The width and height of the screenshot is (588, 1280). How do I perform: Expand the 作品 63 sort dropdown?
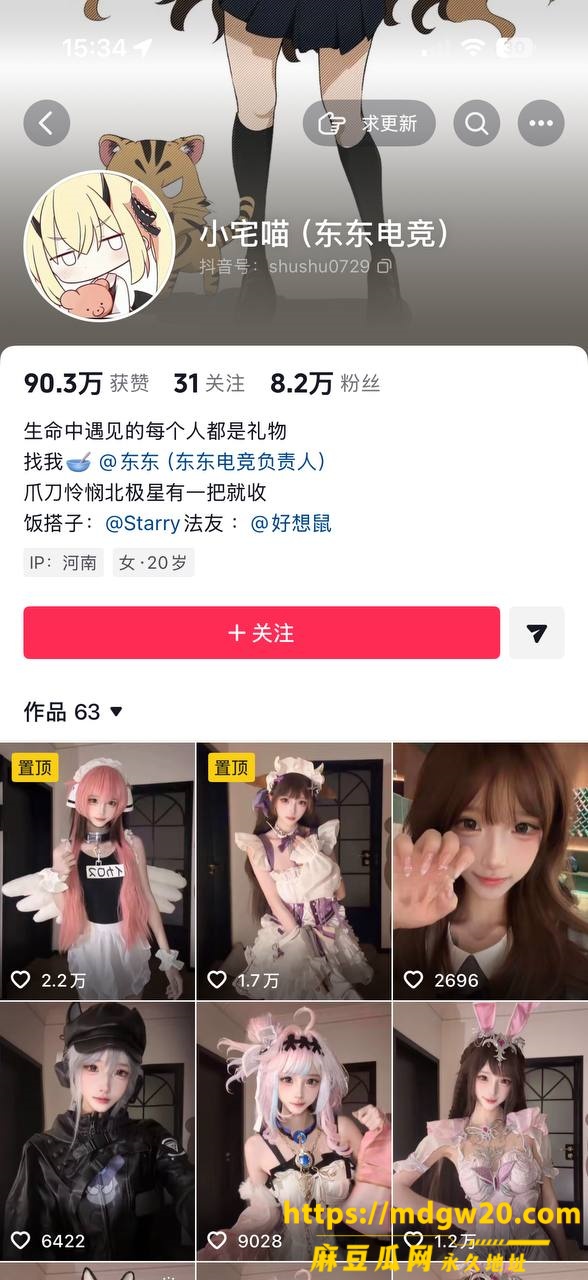(73, 712)
